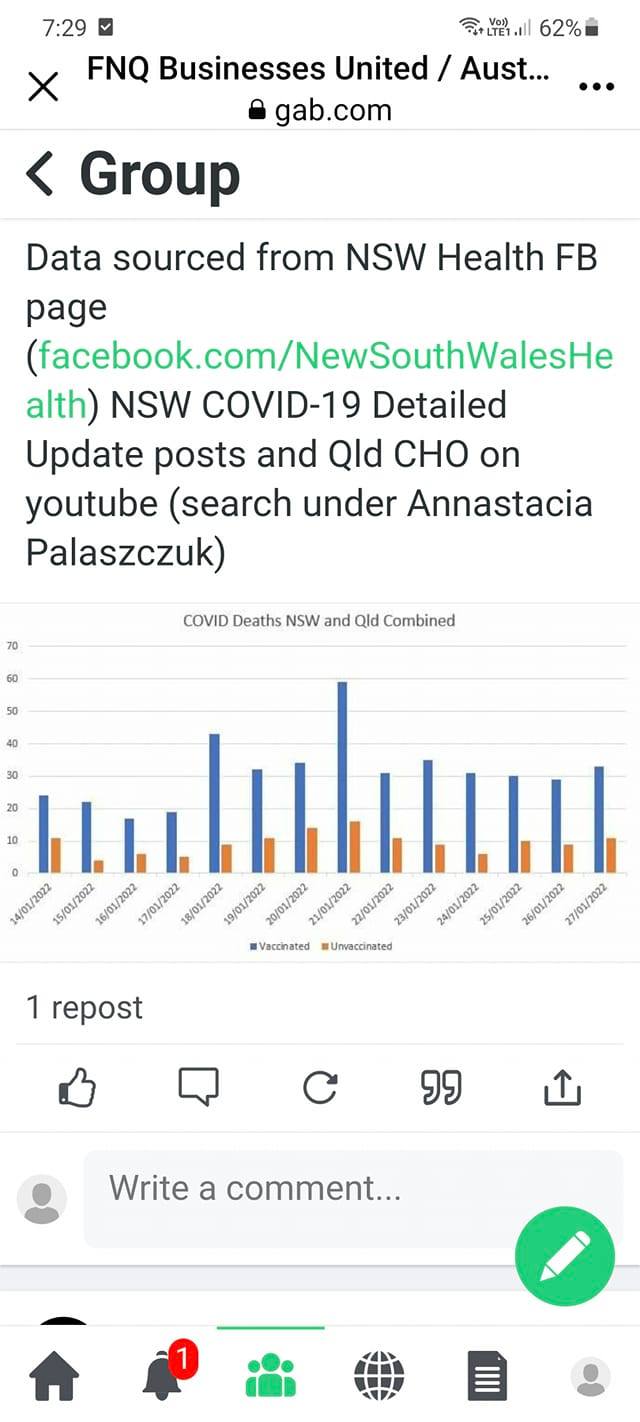
Task: View the 1 repost list
Action: pyautogui.click(x=84, y=1007)
